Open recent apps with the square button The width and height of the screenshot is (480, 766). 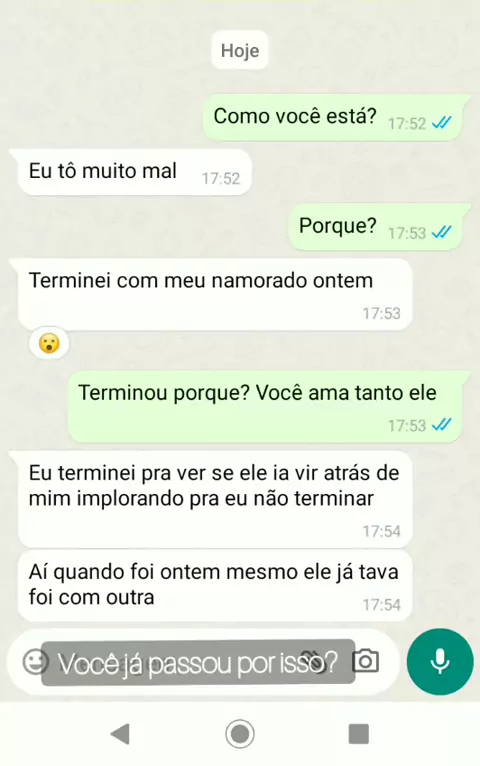[358, 734]
